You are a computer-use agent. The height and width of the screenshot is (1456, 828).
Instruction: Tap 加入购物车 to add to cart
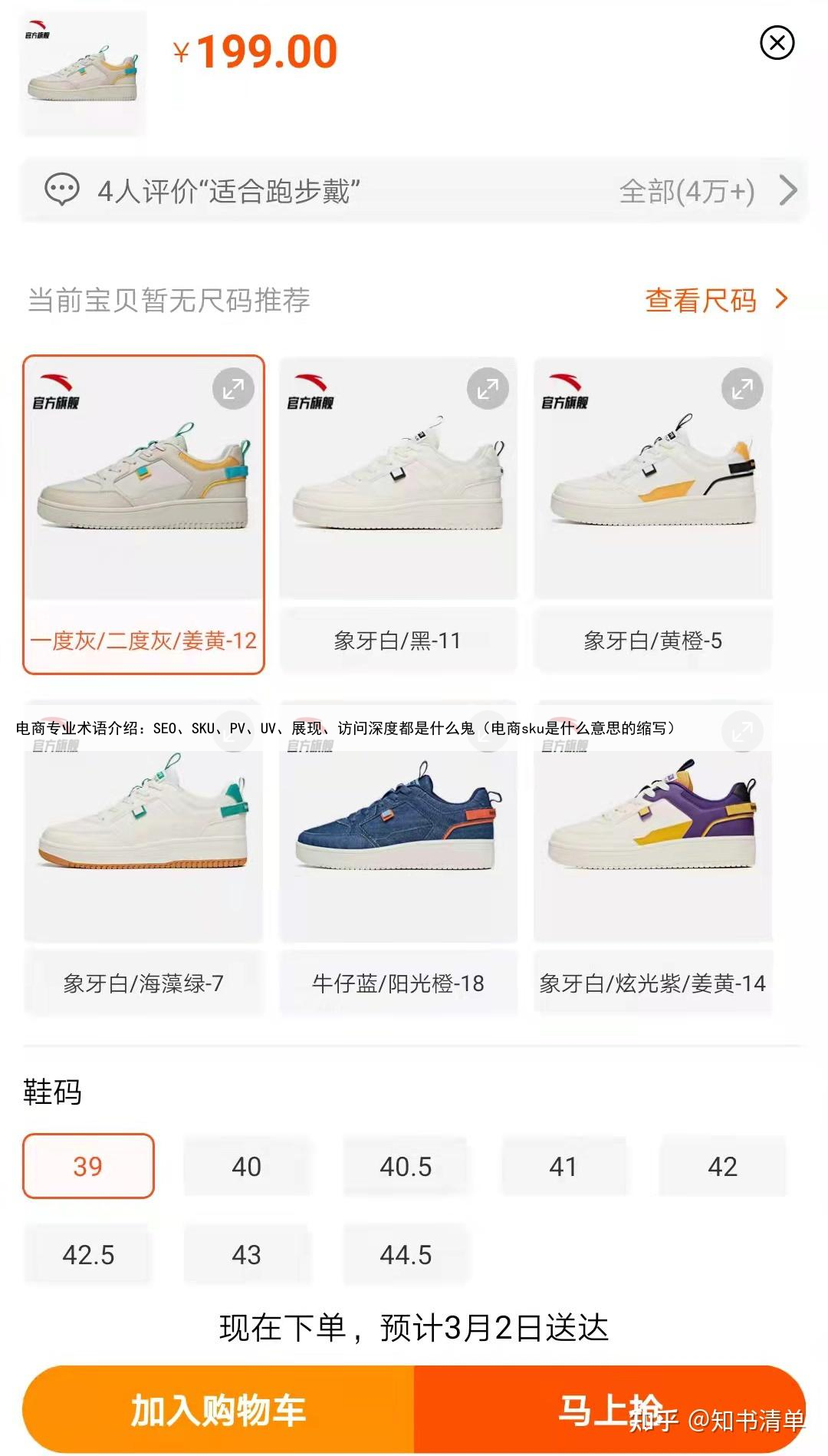[219, 1410]
